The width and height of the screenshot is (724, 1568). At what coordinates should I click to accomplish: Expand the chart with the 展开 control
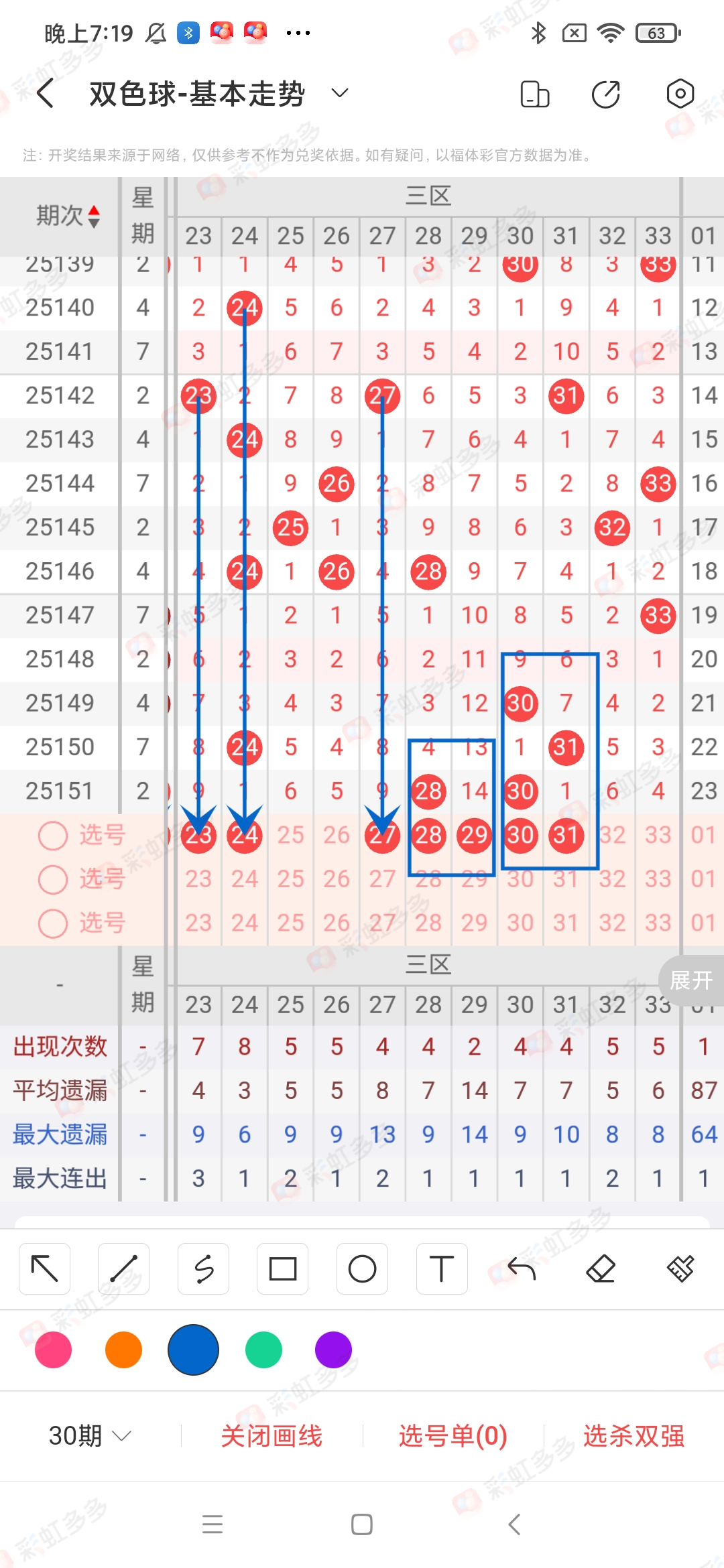point(692,980)
